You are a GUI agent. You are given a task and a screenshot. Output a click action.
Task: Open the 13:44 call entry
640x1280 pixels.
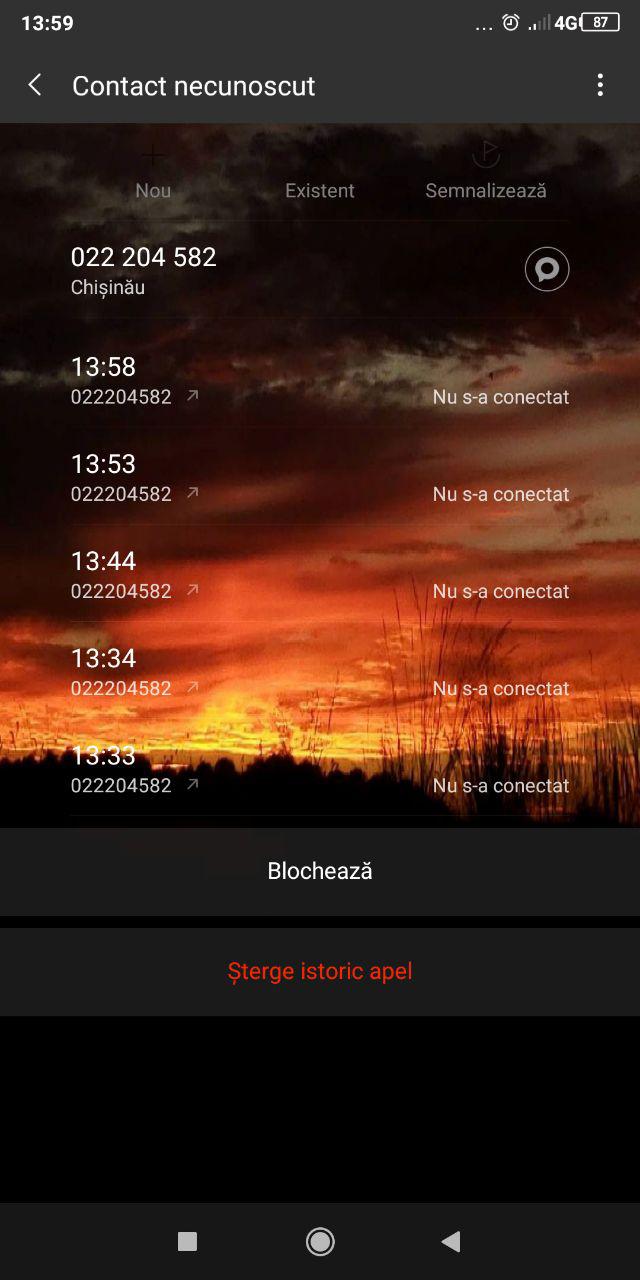(319, 575)
